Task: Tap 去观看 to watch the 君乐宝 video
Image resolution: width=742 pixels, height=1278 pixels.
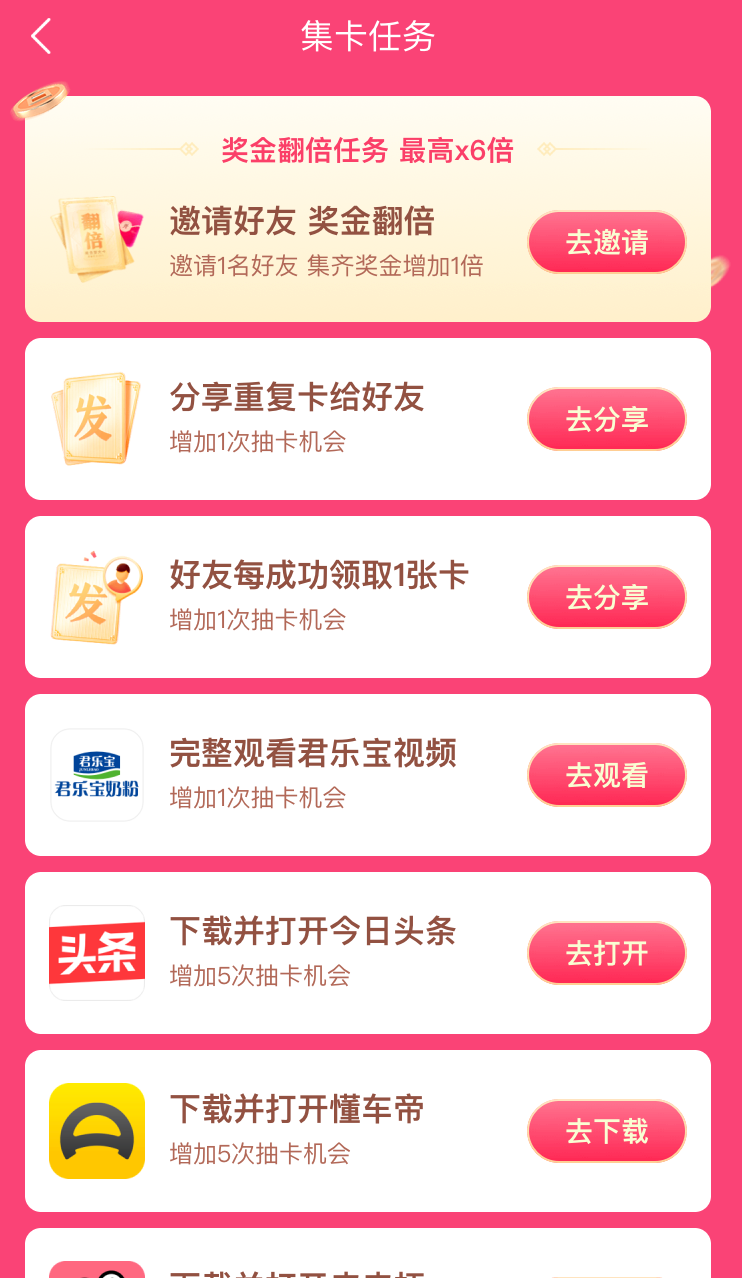Action: pyautogui.click(x=607, y=775)
